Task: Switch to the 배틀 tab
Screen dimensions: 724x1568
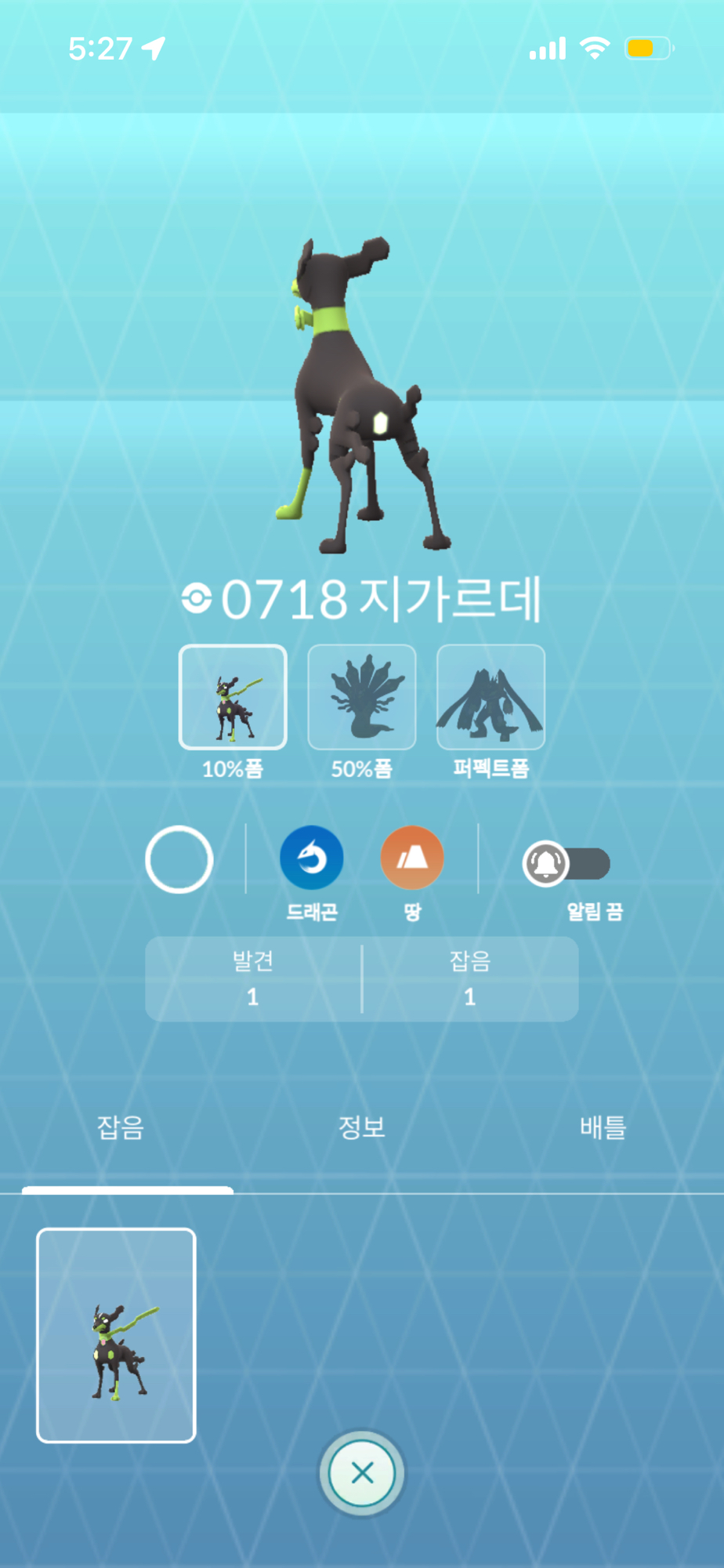Action: pos(603,1127)
